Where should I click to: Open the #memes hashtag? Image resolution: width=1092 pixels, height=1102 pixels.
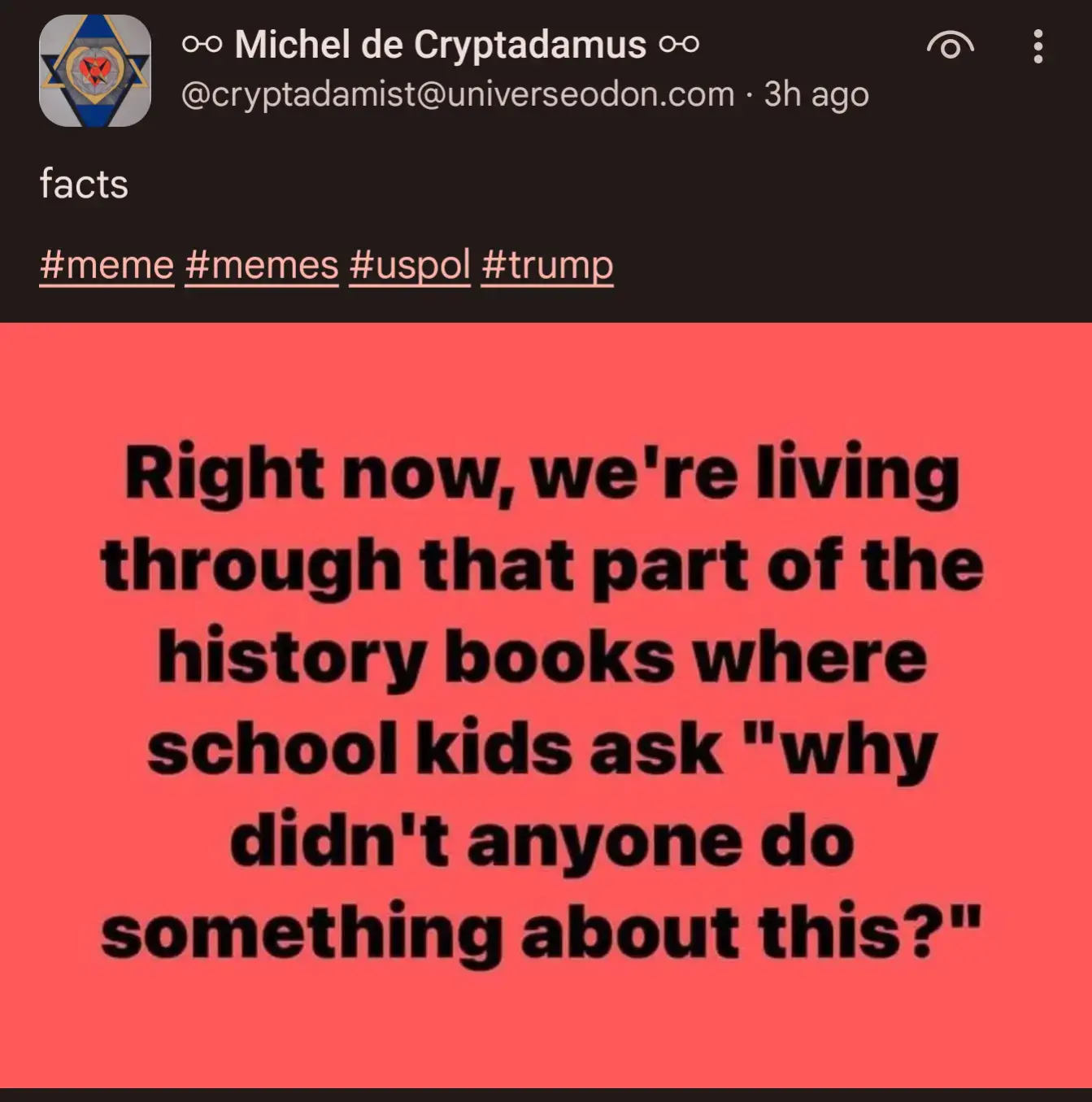point(262,265)
